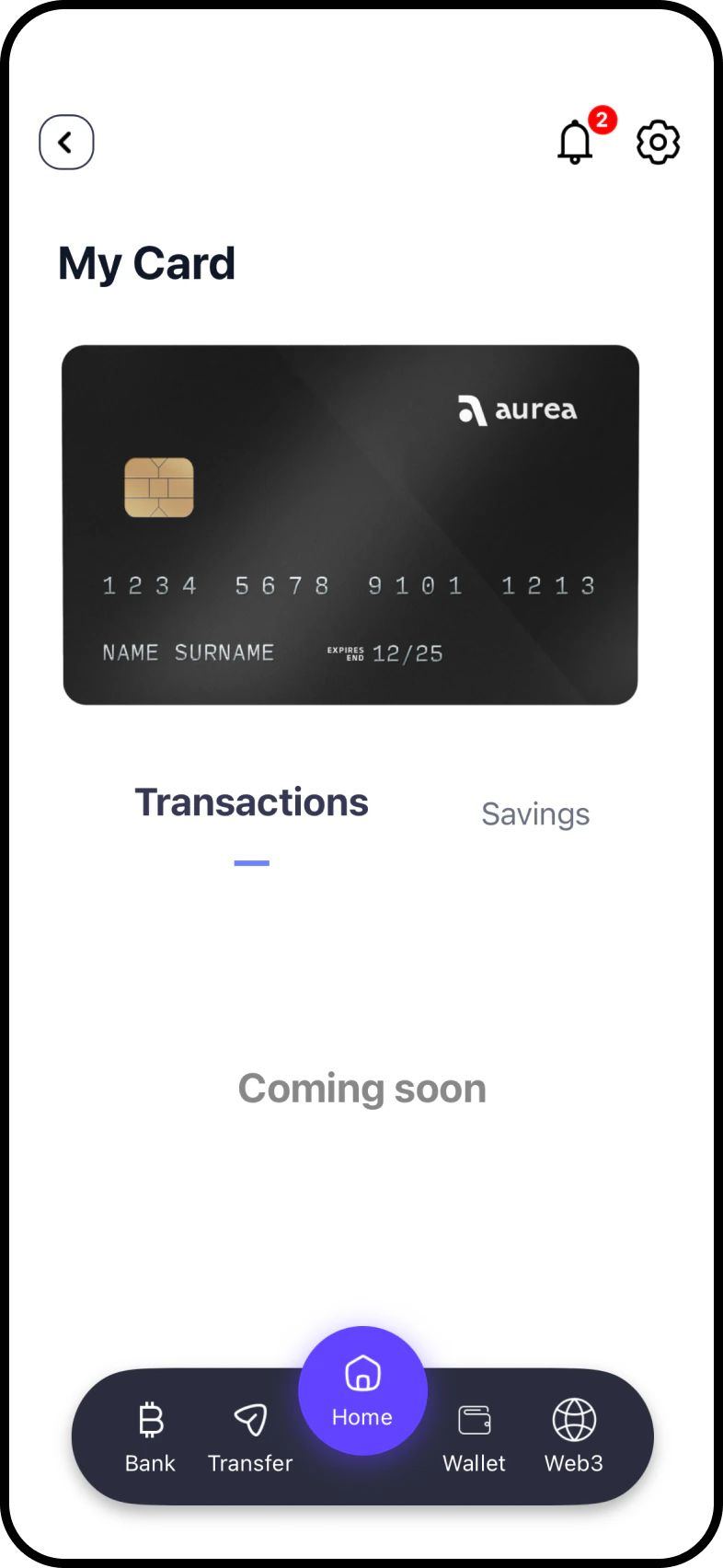
Task: Tap the aurea bank card
Action: point(350,525)
